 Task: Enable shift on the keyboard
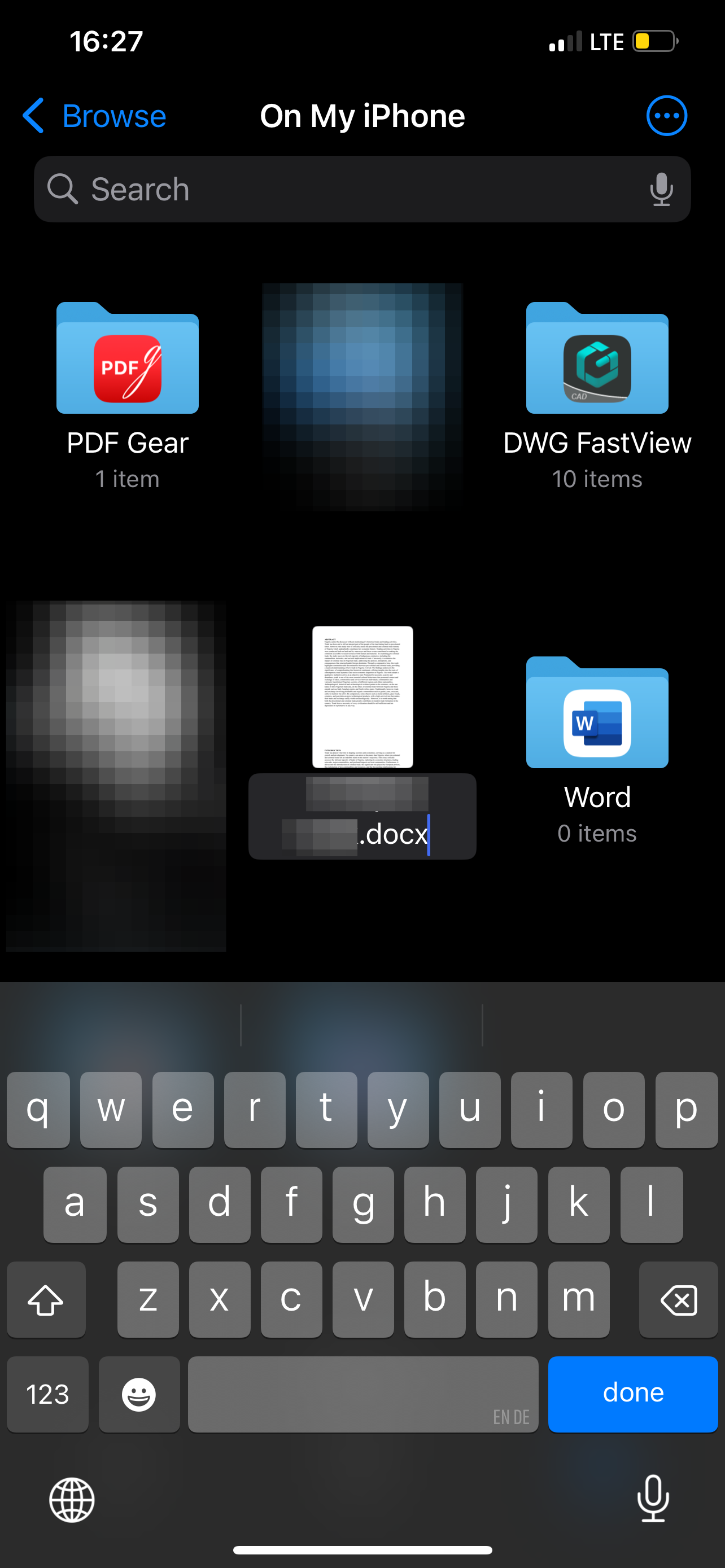click(46, 1299)
